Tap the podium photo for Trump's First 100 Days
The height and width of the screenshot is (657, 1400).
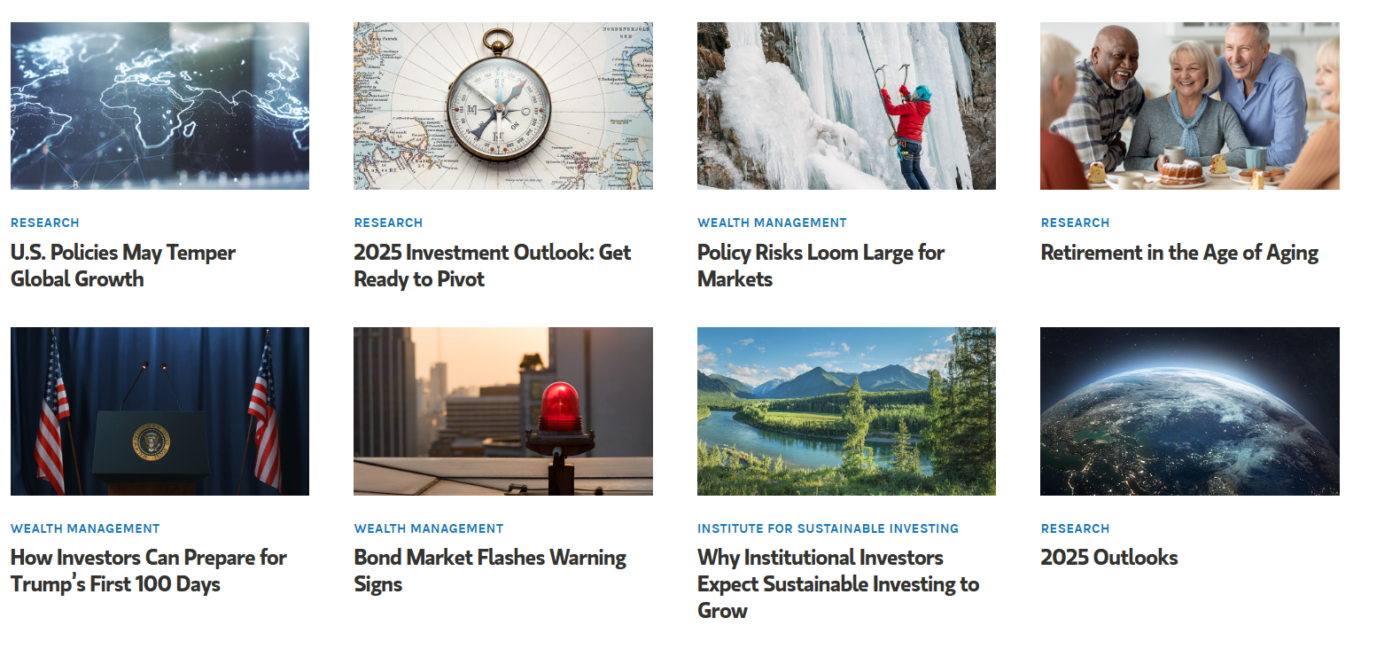[x=159, y=411]
